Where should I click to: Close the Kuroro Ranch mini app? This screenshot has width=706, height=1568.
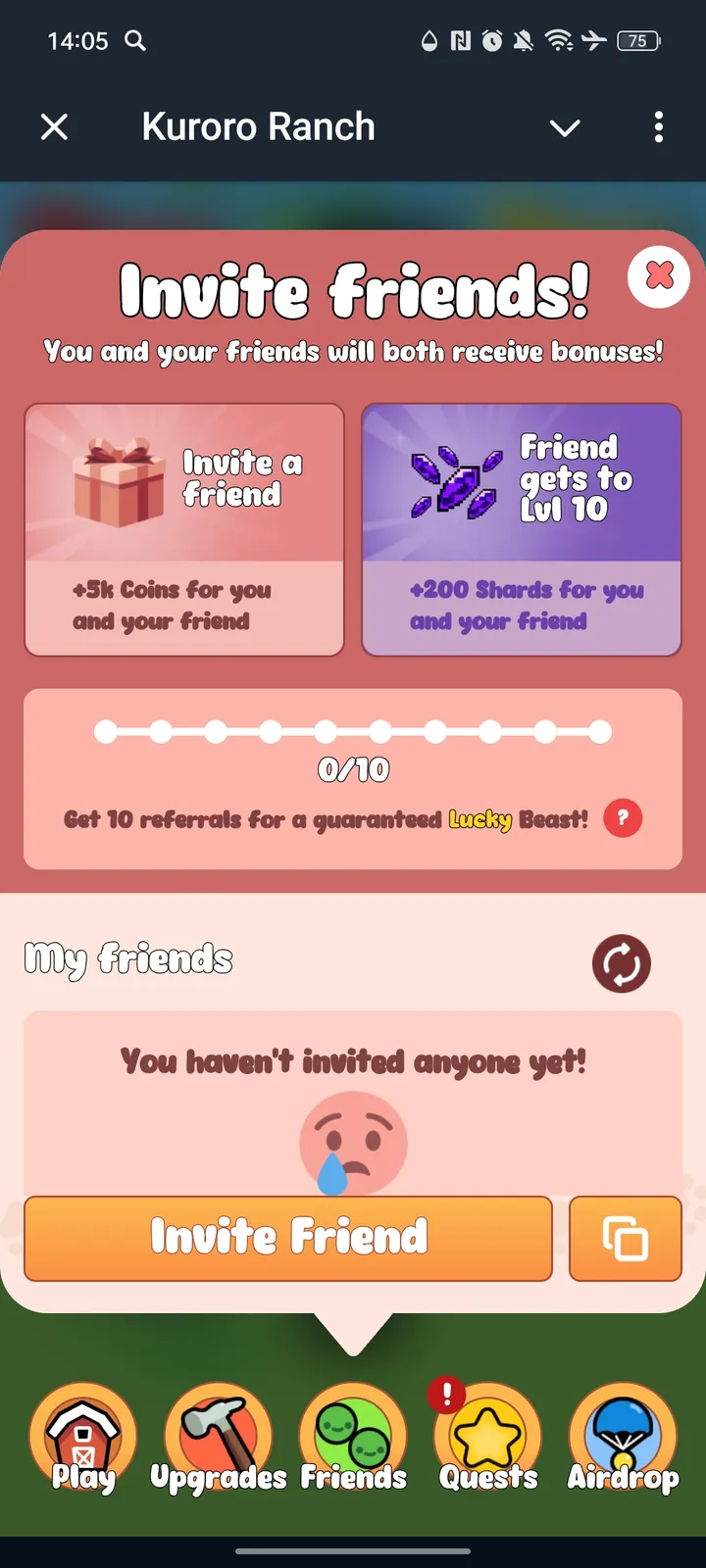coord(54,126)
